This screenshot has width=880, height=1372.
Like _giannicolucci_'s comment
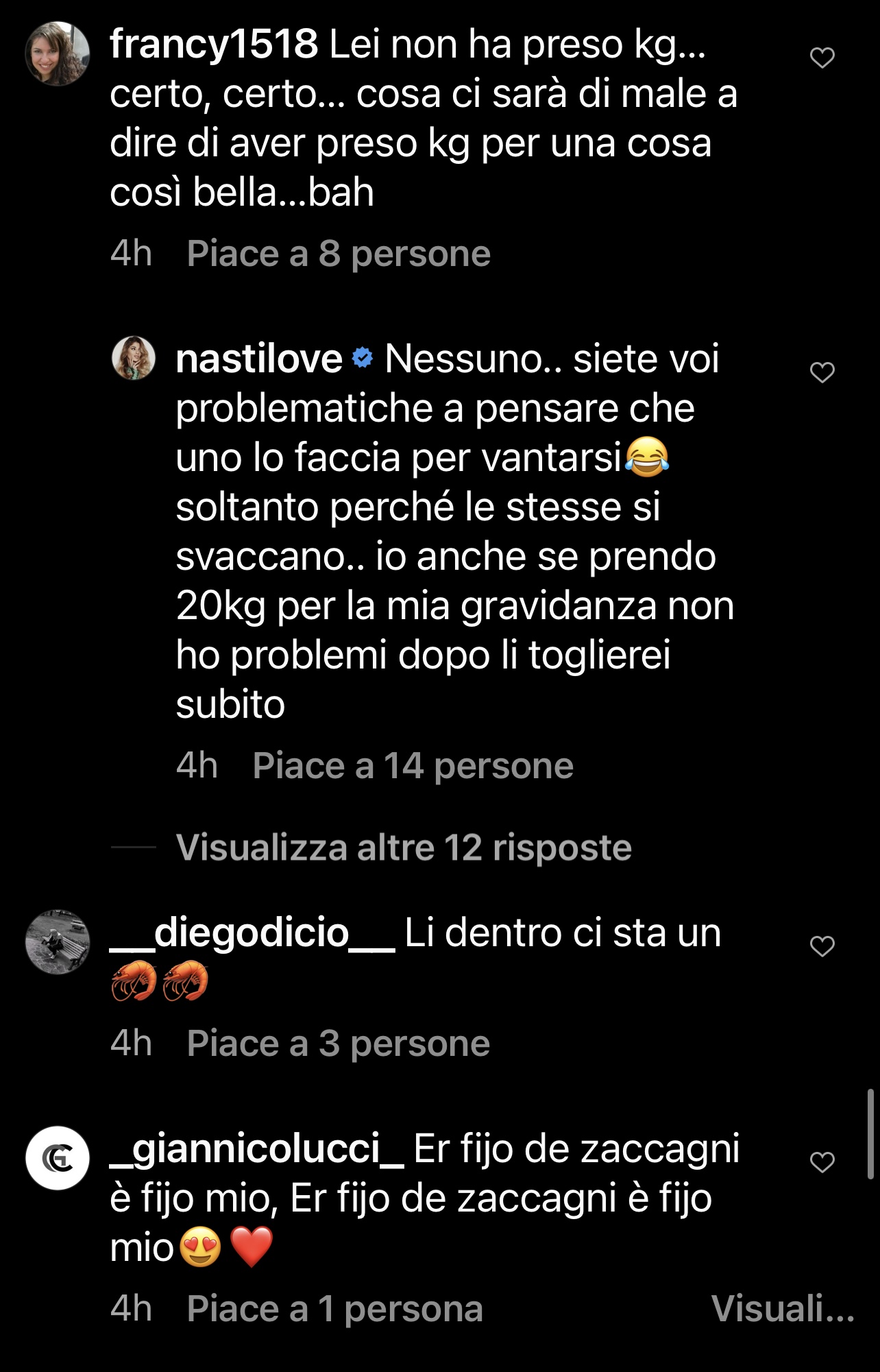[822, 1162]
